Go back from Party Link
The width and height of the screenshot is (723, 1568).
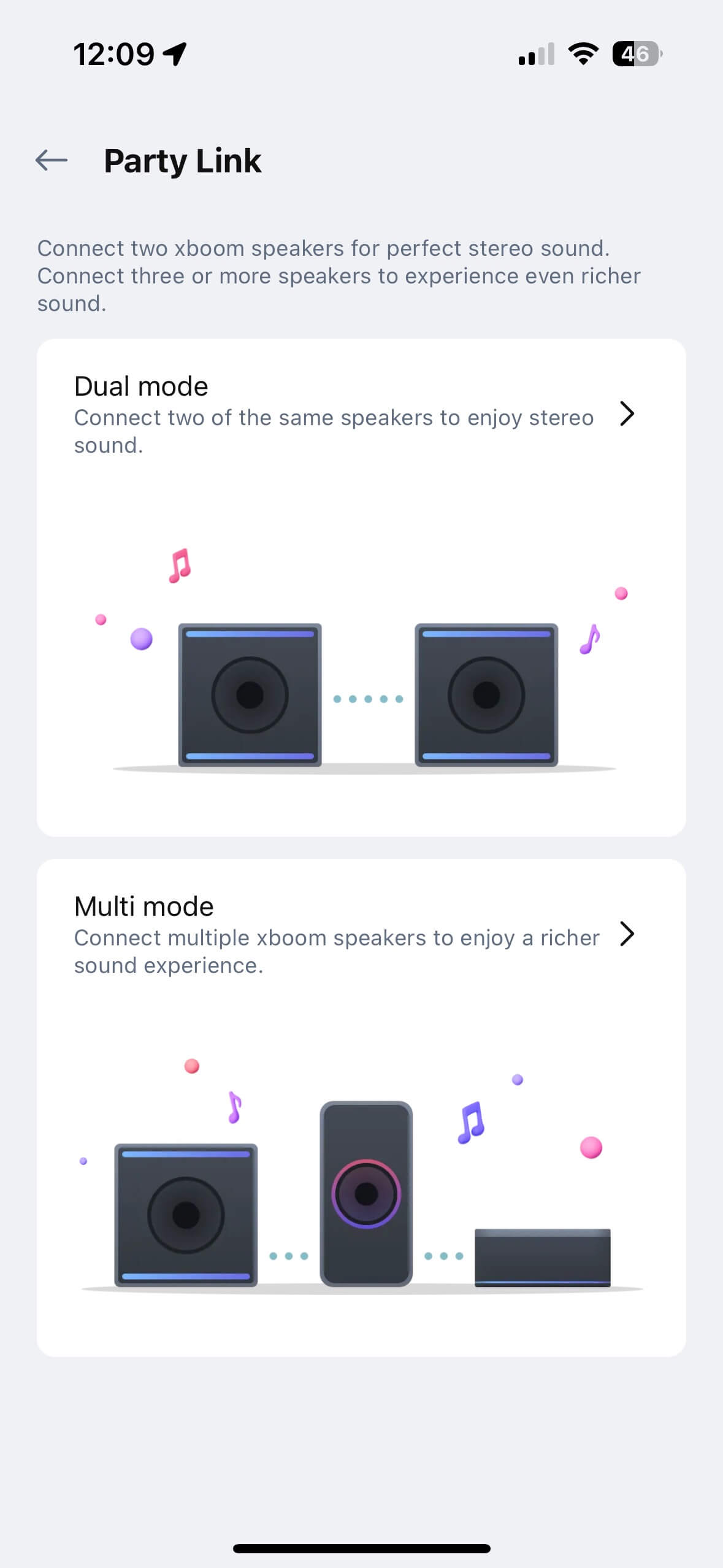click(52, 161)
